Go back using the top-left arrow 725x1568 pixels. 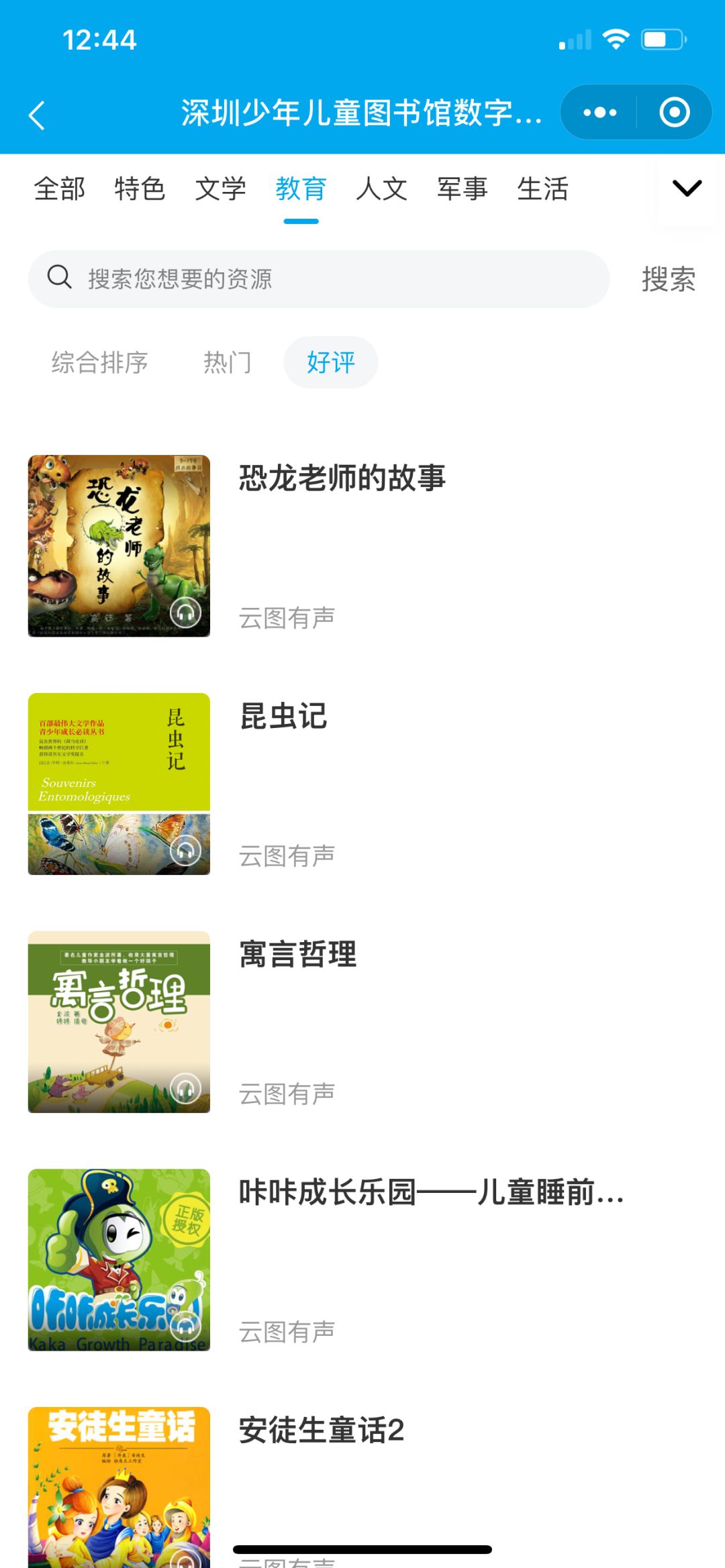pos(37,115)
